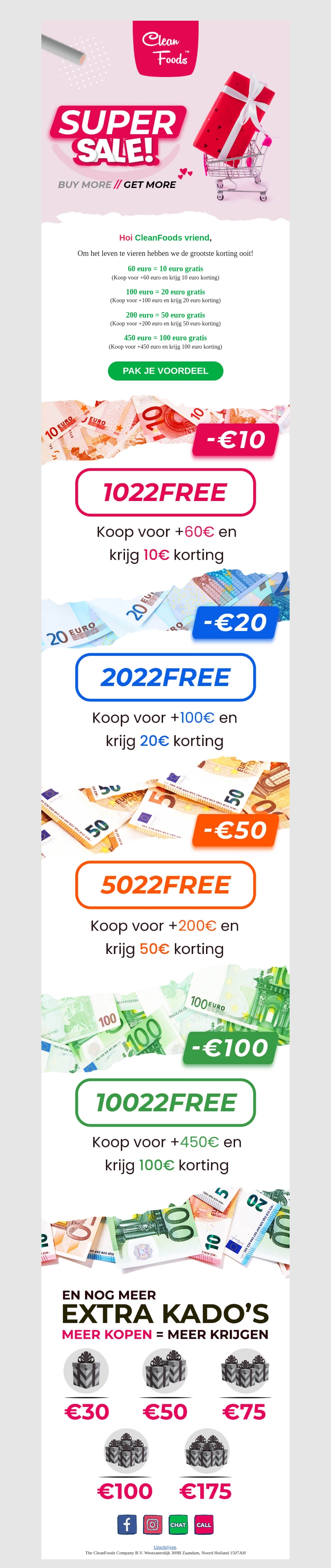
Task: Start a chat via the CHAT icon
Action: [178, 1524]
